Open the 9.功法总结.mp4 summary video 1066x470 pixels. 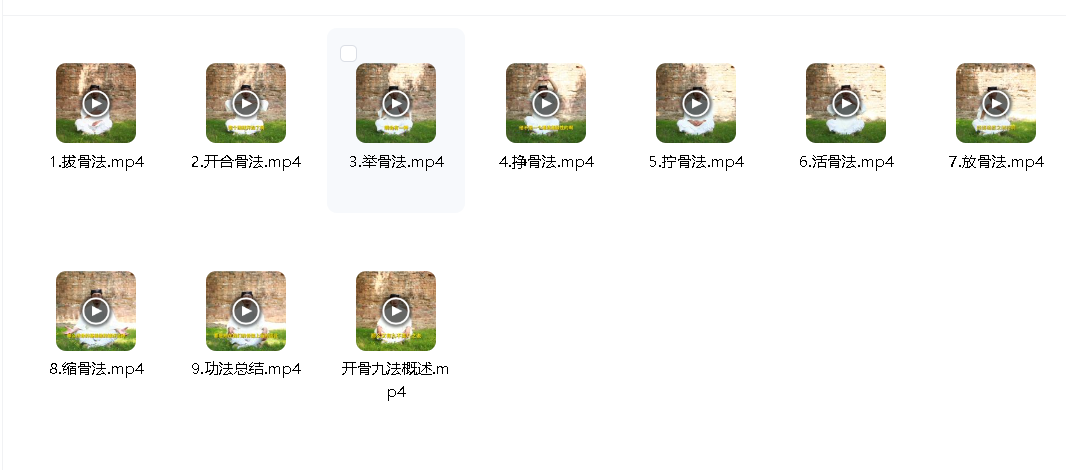pos(246,311)
